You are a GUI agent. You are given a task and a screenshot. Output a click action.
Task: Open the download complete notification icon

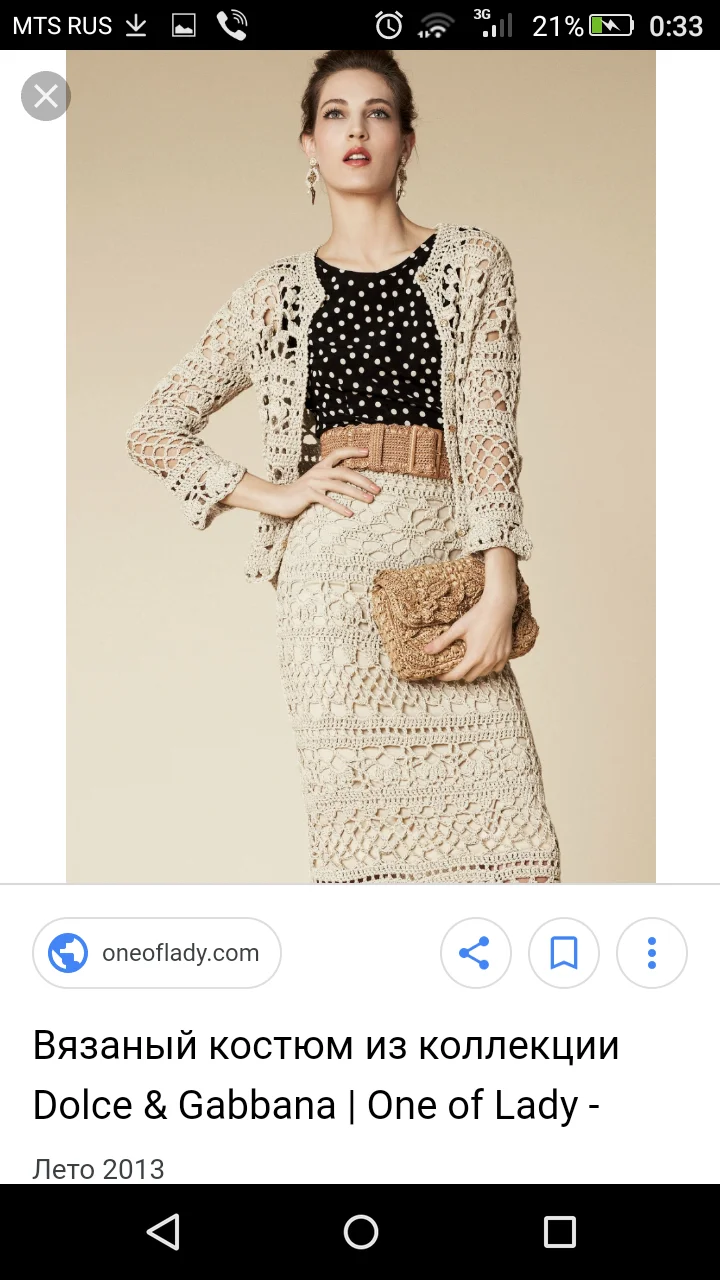[135, 25]
